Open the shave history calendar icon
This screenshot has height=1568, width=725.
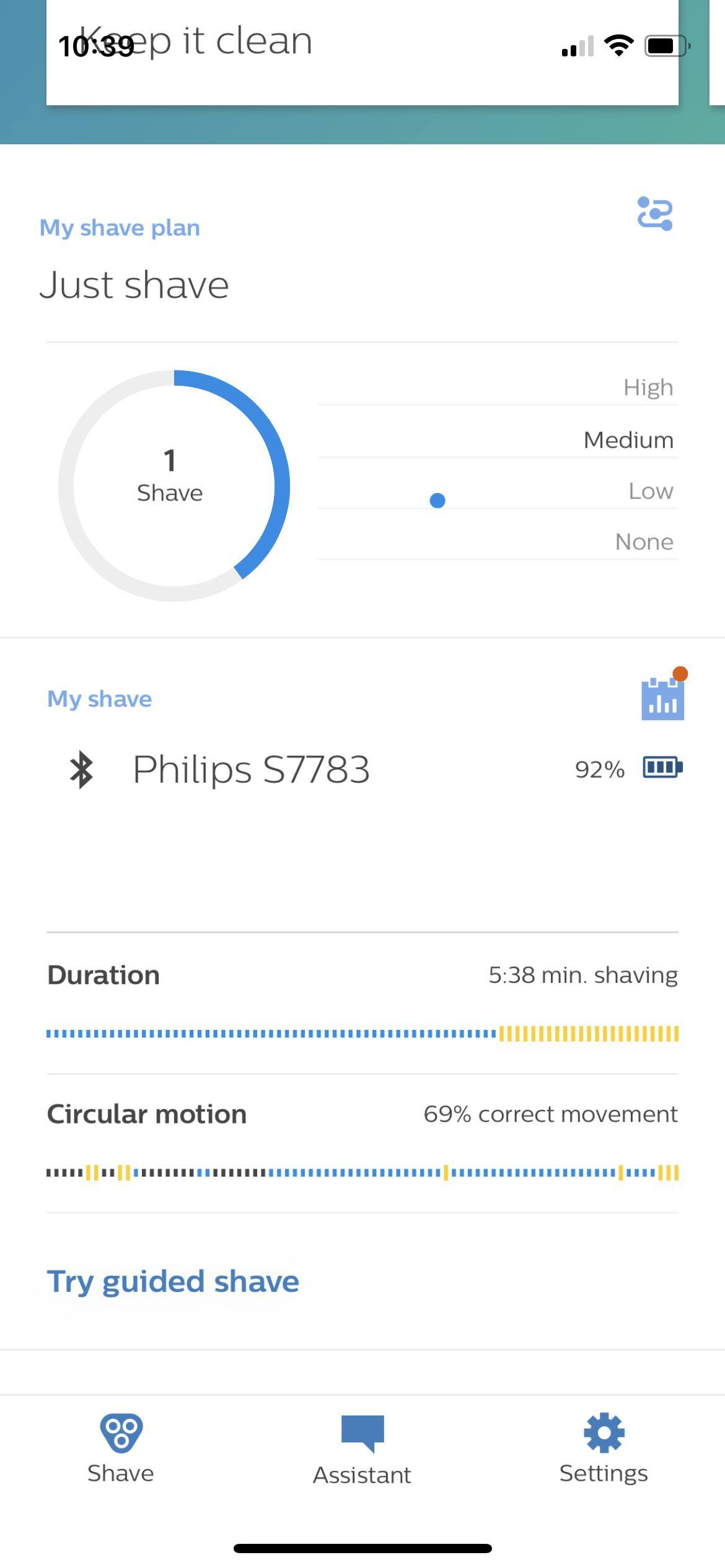pos(662,699)
